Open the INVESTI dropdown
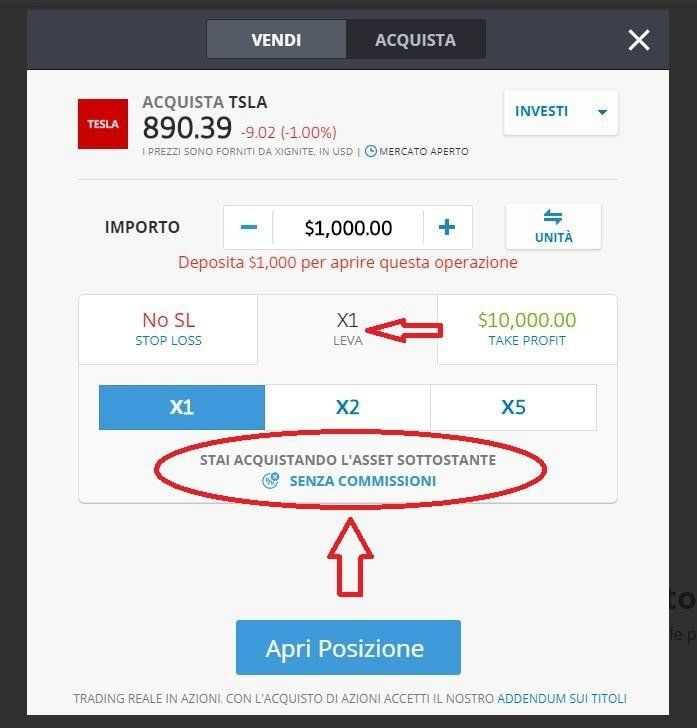This screenshot has width=697, height=728. (560, 112)
